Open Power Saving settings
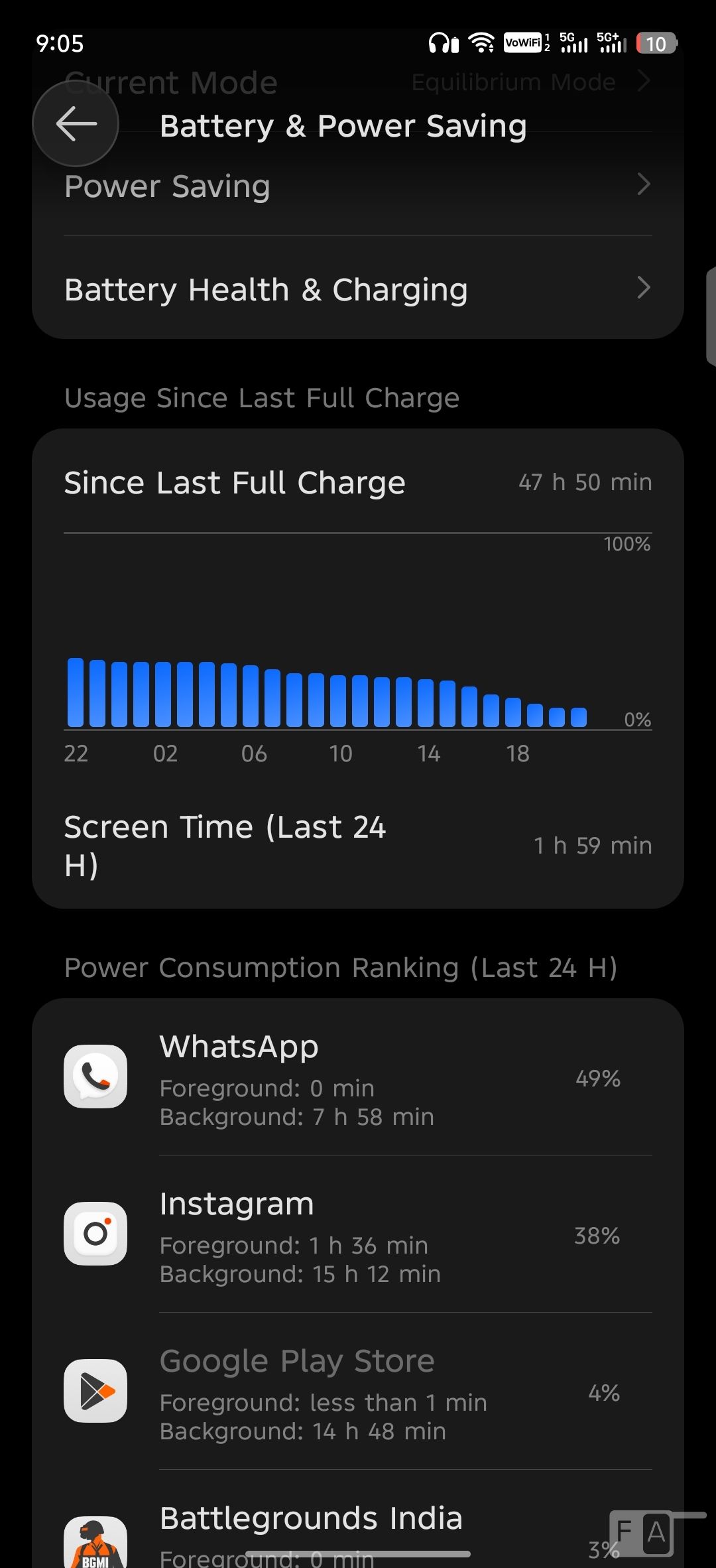Screen dimensions: 716x1568 (358, 186)
